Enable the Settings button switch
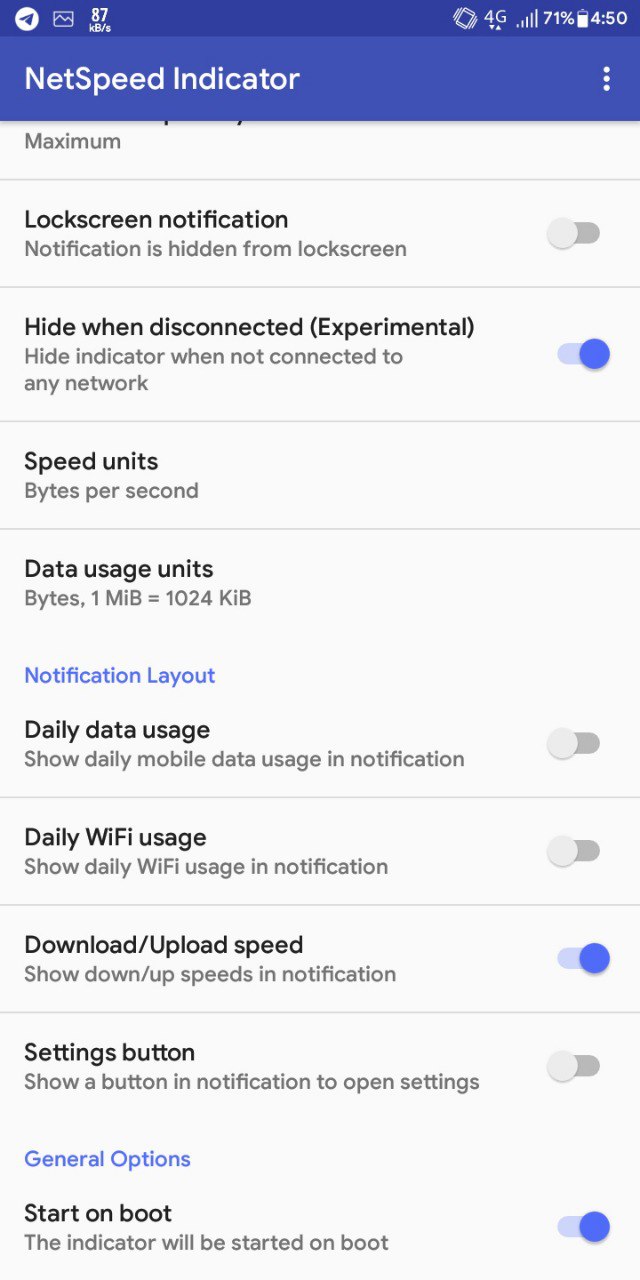Viewport: 640px width, 1280px height. 574,1066
